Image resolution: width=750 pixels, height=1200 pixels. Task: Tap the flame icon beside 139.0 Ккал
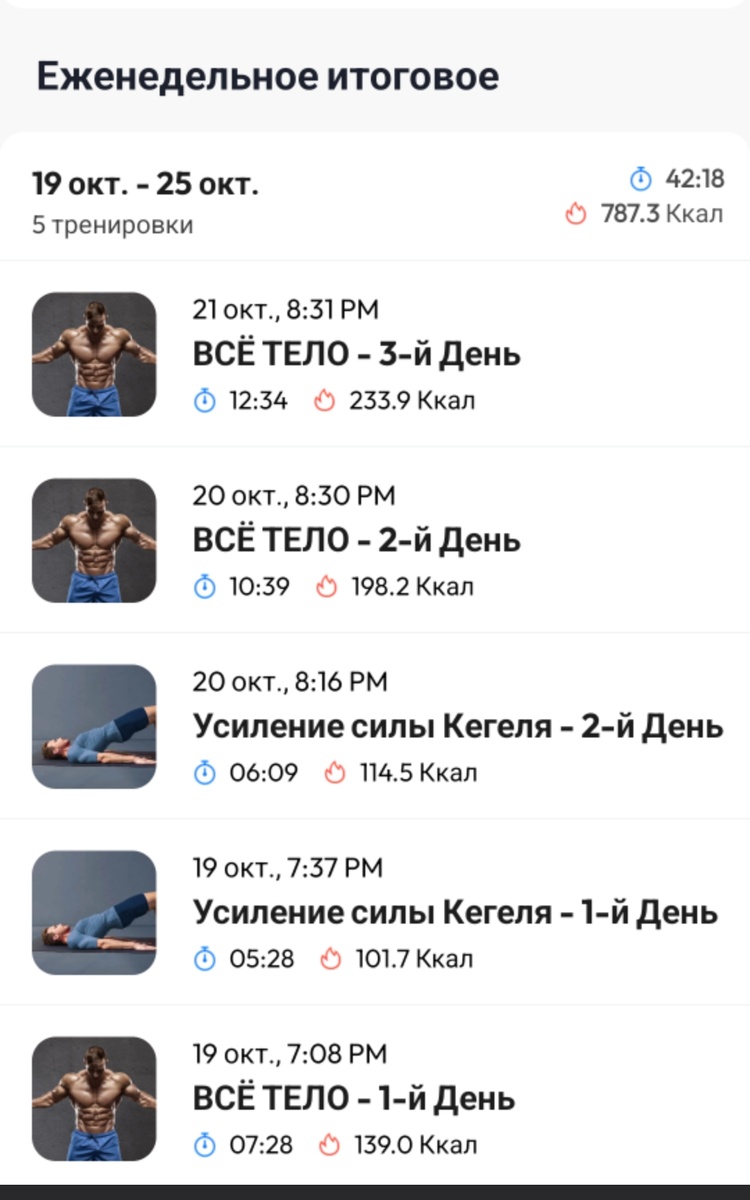(330, 1144)
